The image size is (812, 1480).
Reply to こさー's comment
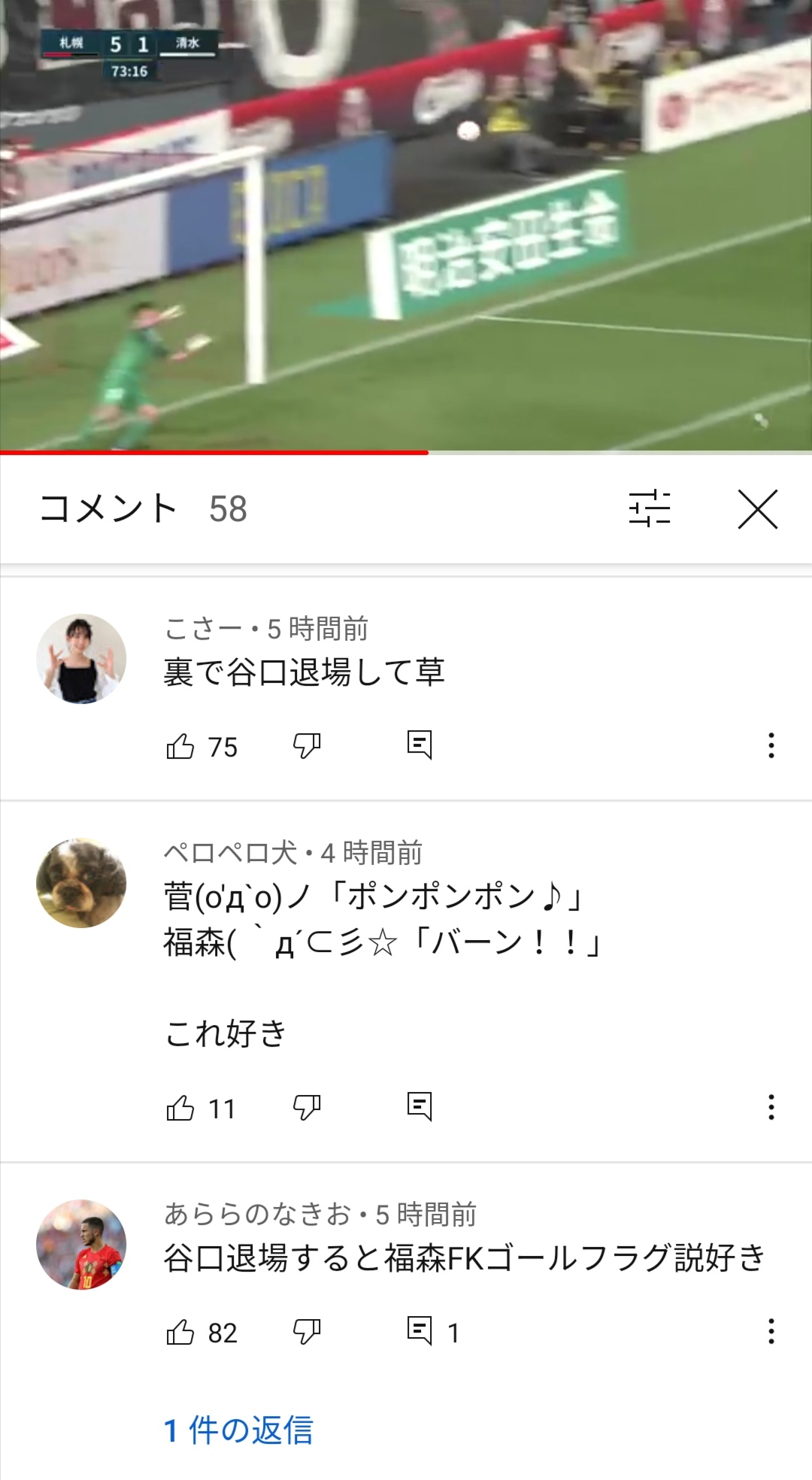[x=420, y=745]
